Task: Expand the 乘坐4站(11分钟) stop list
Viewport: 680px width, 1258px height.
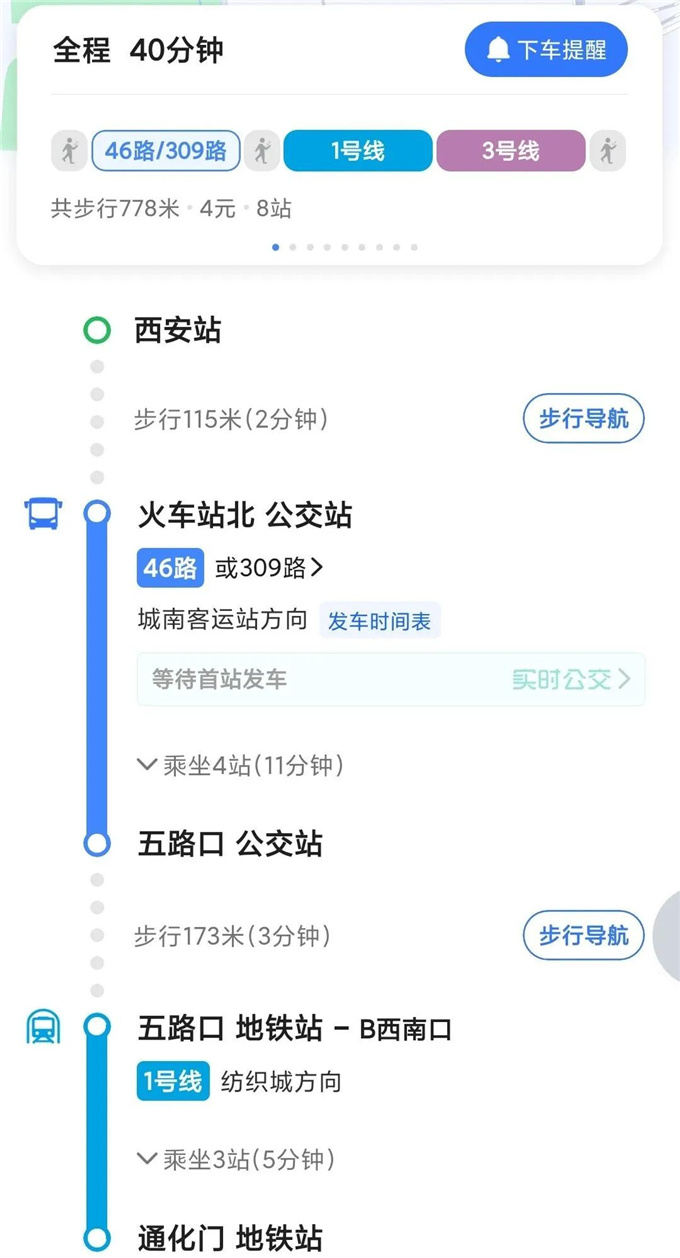Action: pos(241,766)
